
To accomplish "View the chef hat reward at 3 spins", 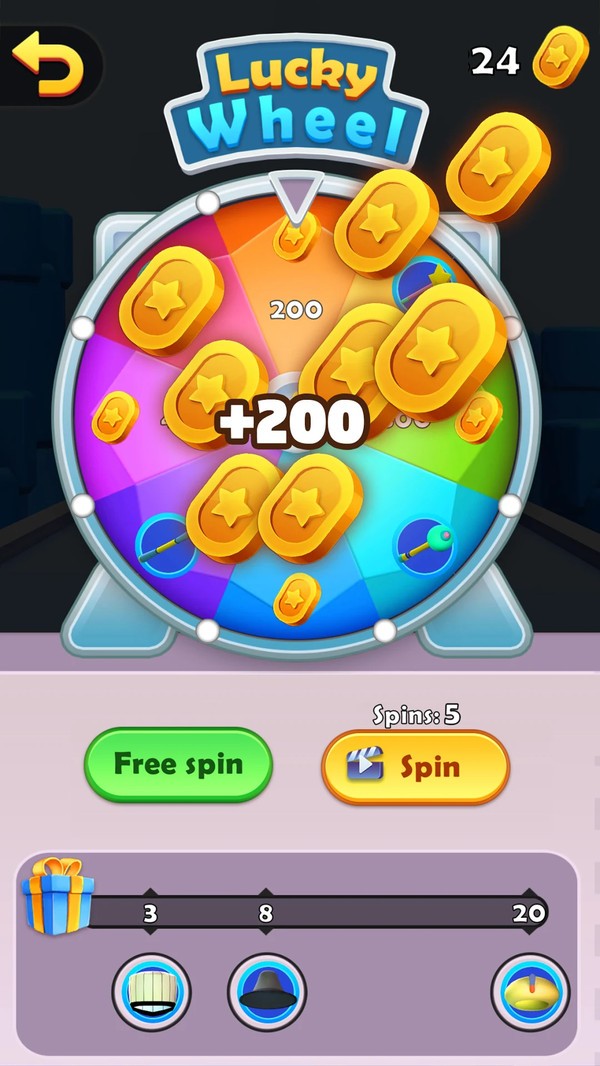I will [151, 992].
